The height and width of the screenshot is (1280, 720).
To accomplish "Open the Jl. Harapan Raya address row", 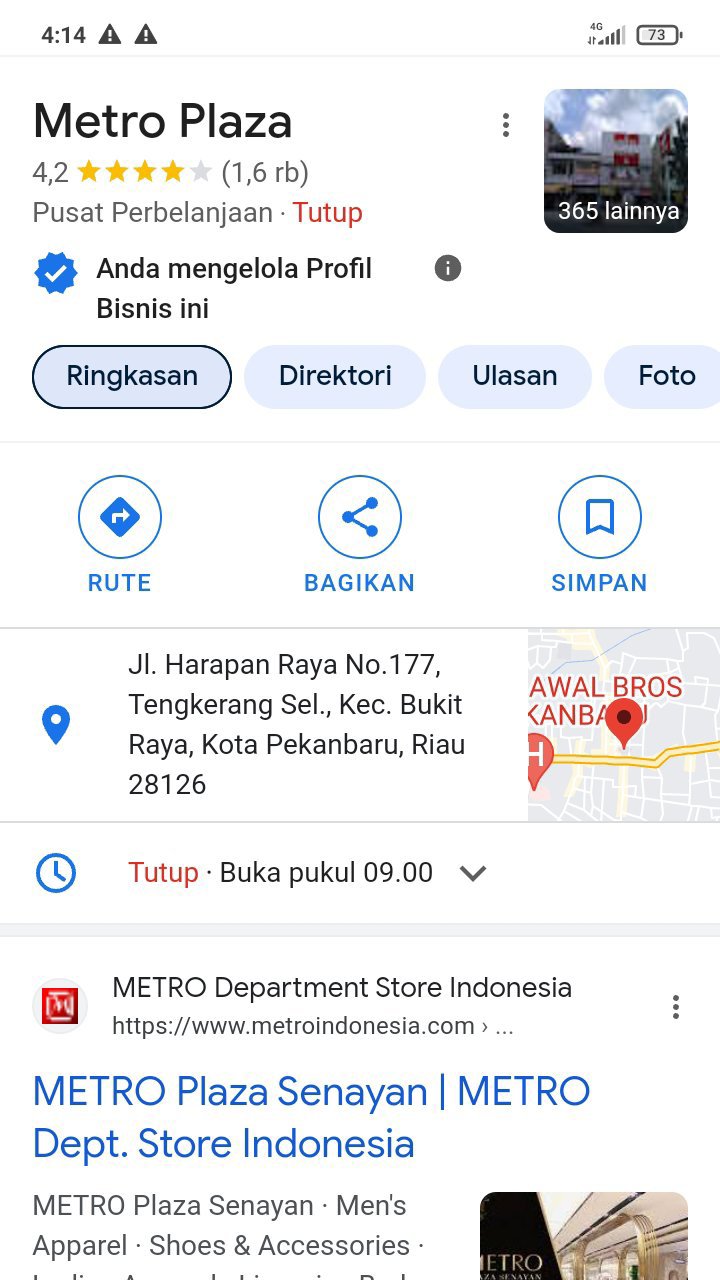I will pyautogui.click(x=296, y=724).
